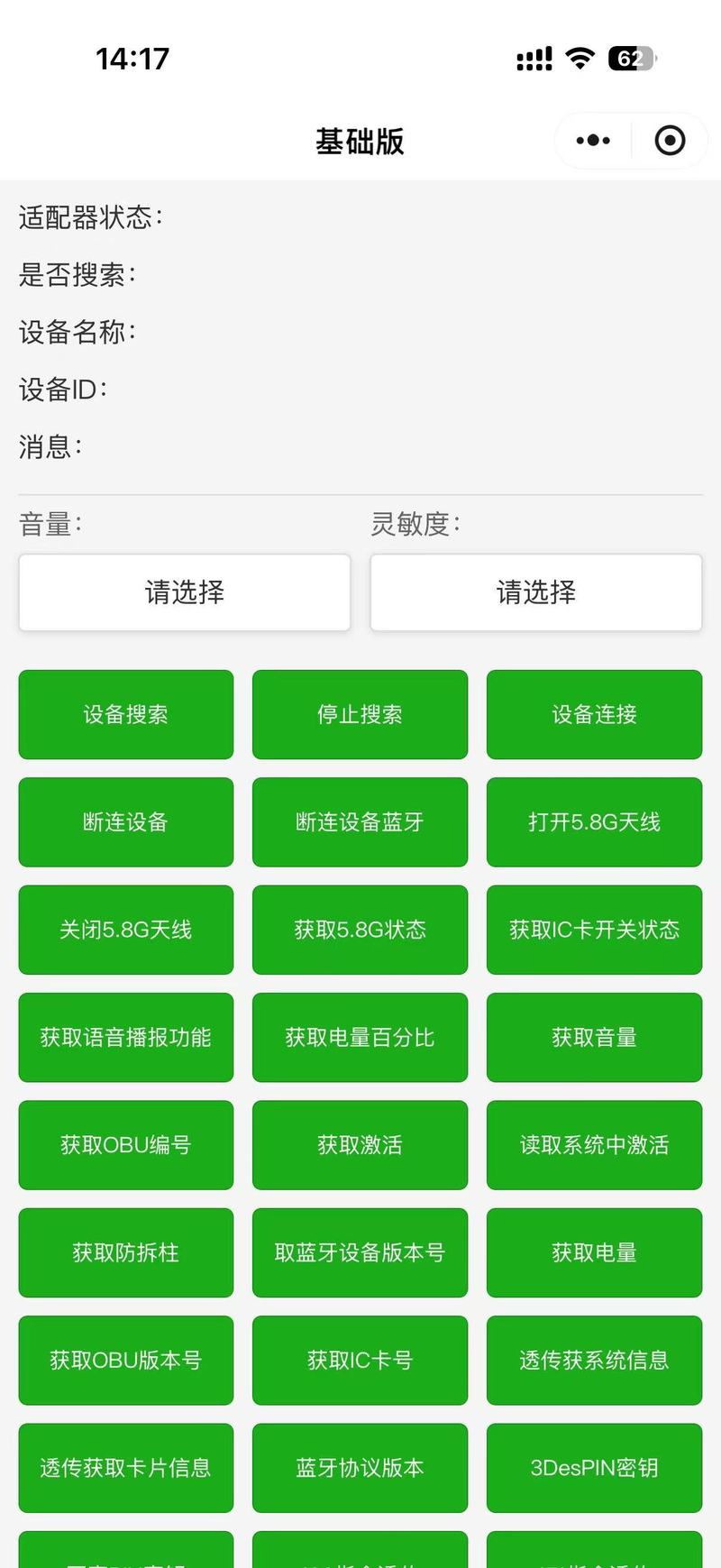Viewport: 721px width, 1568px height.
Task: Close the mini program via circle icon
Action: click(x=670, y=141)
